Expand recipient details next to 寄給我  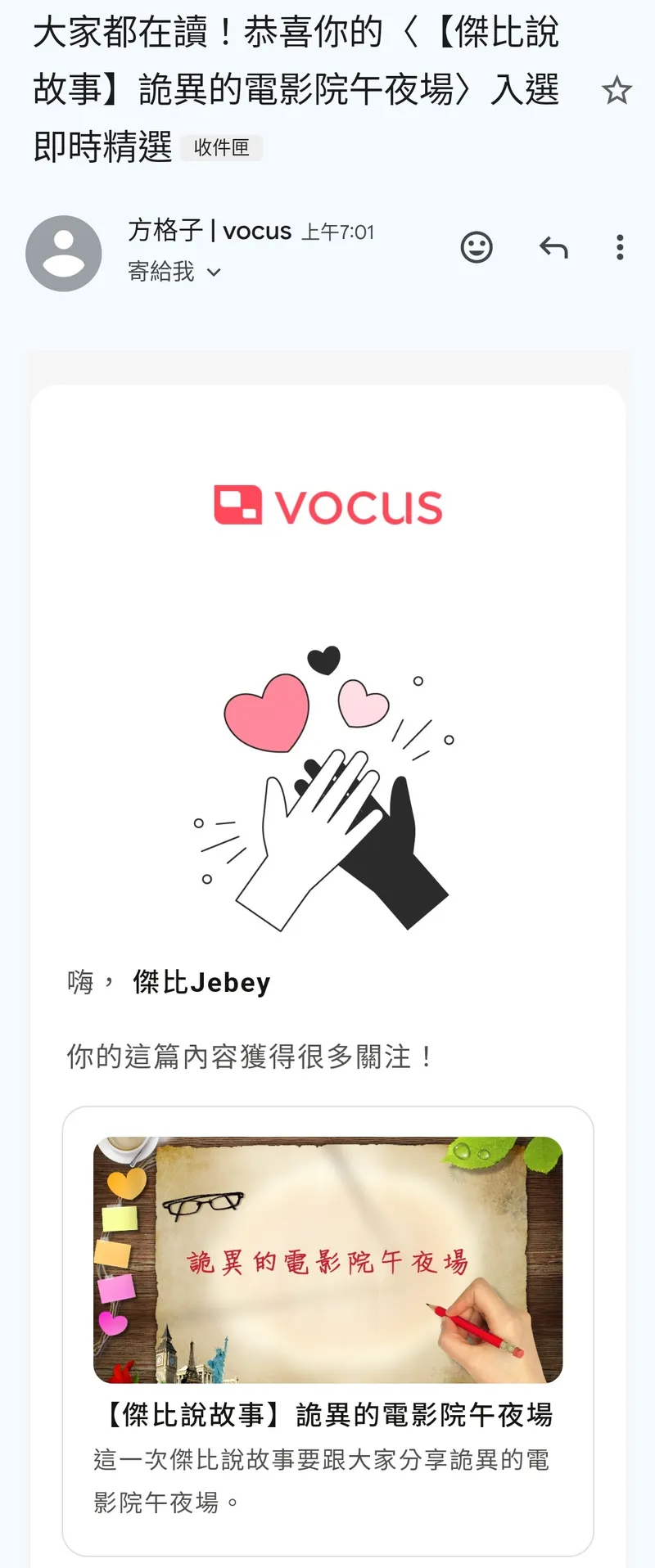point(214,273)
